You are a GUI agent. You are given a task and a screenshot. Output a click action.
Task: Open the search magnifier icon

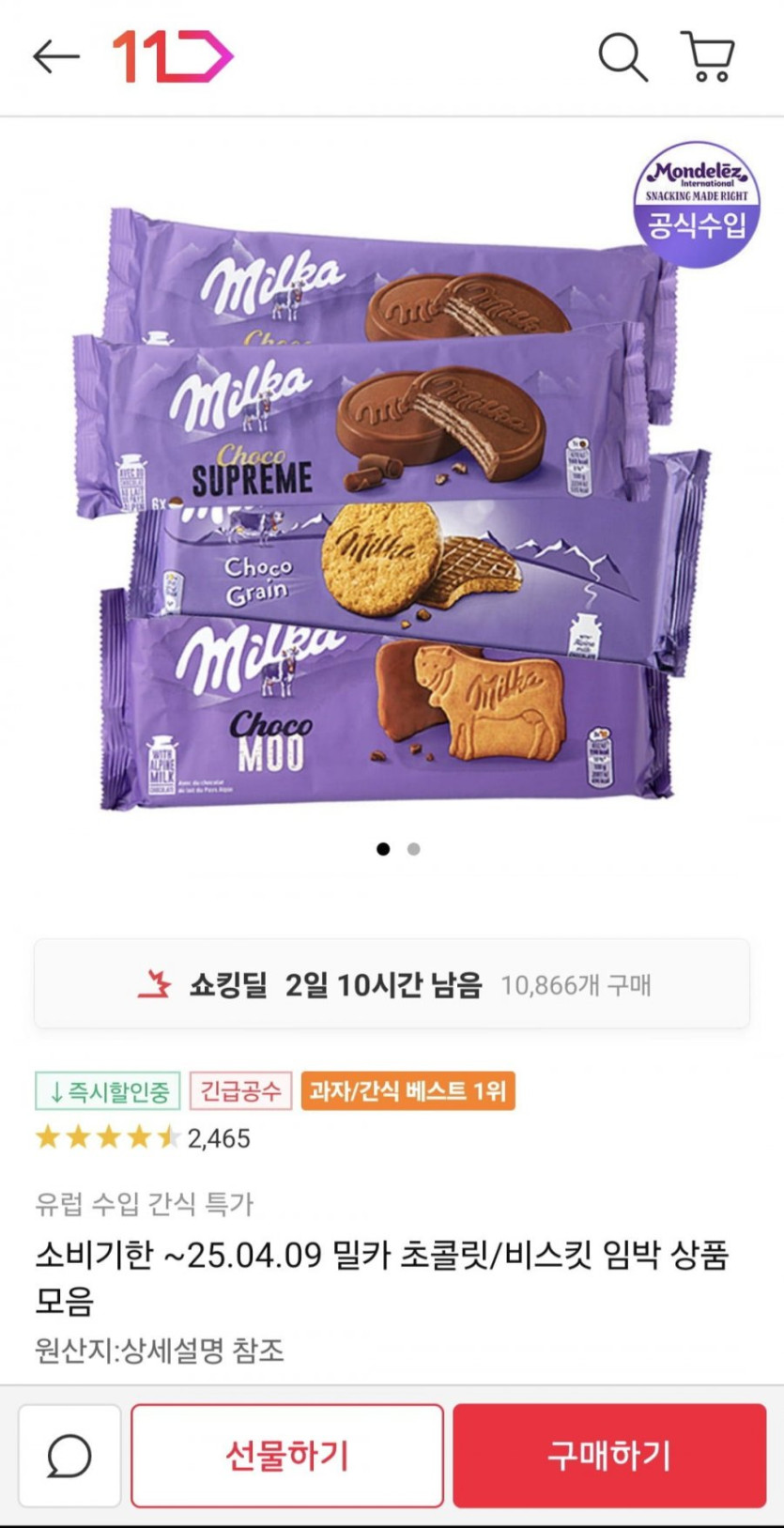(623, 57)
